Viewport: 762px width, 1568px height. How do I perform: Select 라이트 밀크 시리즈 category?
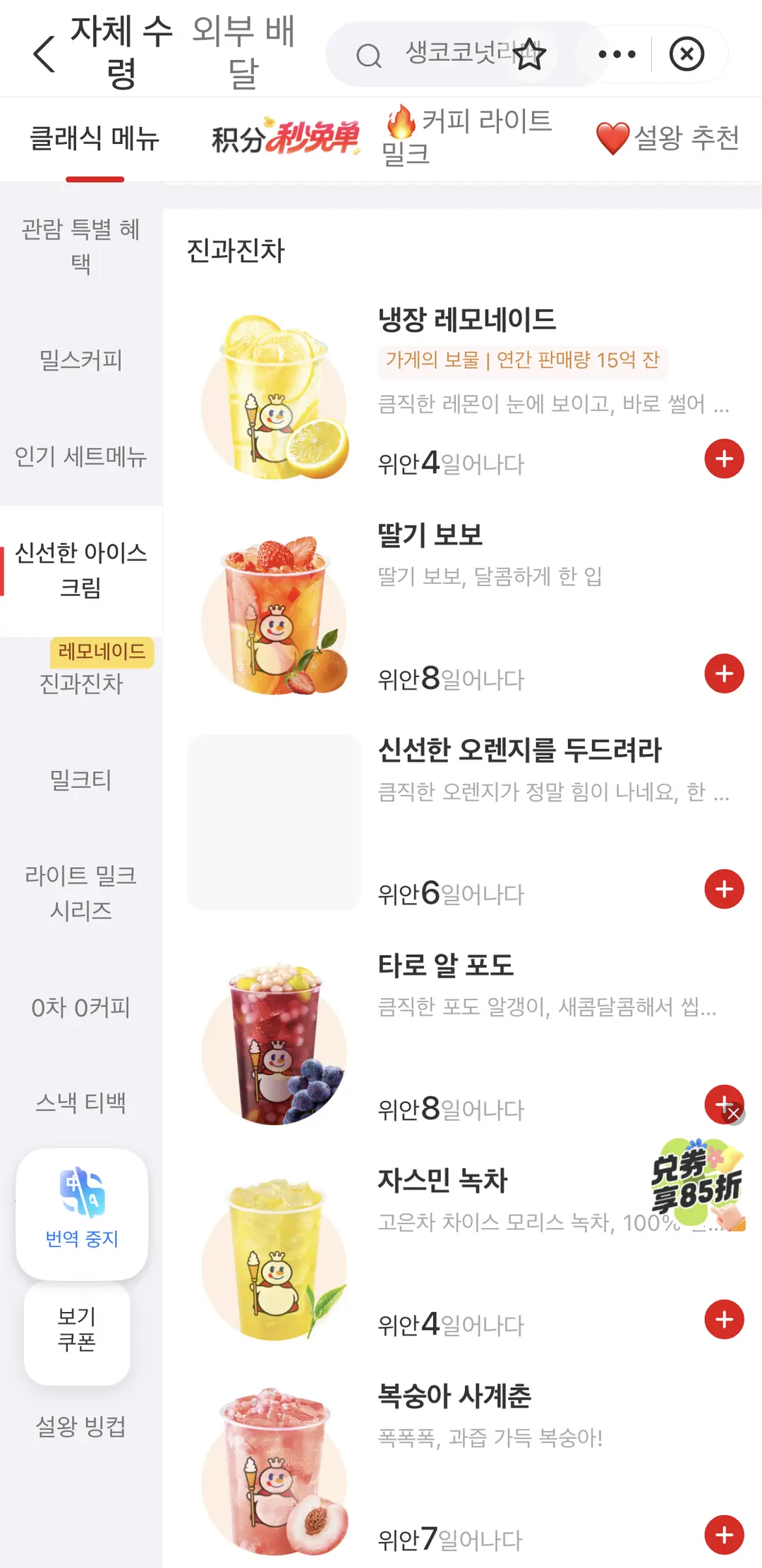[x=81, y=892]
